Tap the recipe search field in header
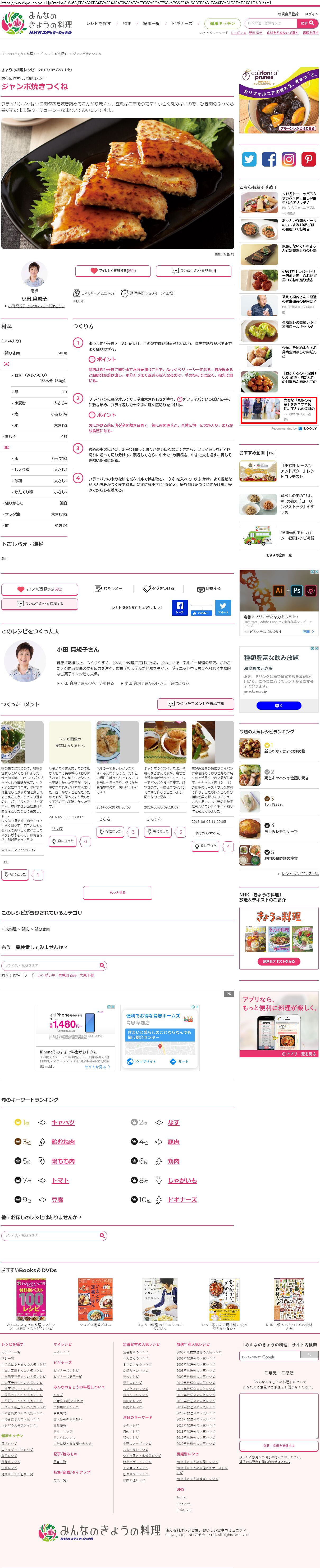This screenshot has height=1568, width=320. tap(271, 24)
